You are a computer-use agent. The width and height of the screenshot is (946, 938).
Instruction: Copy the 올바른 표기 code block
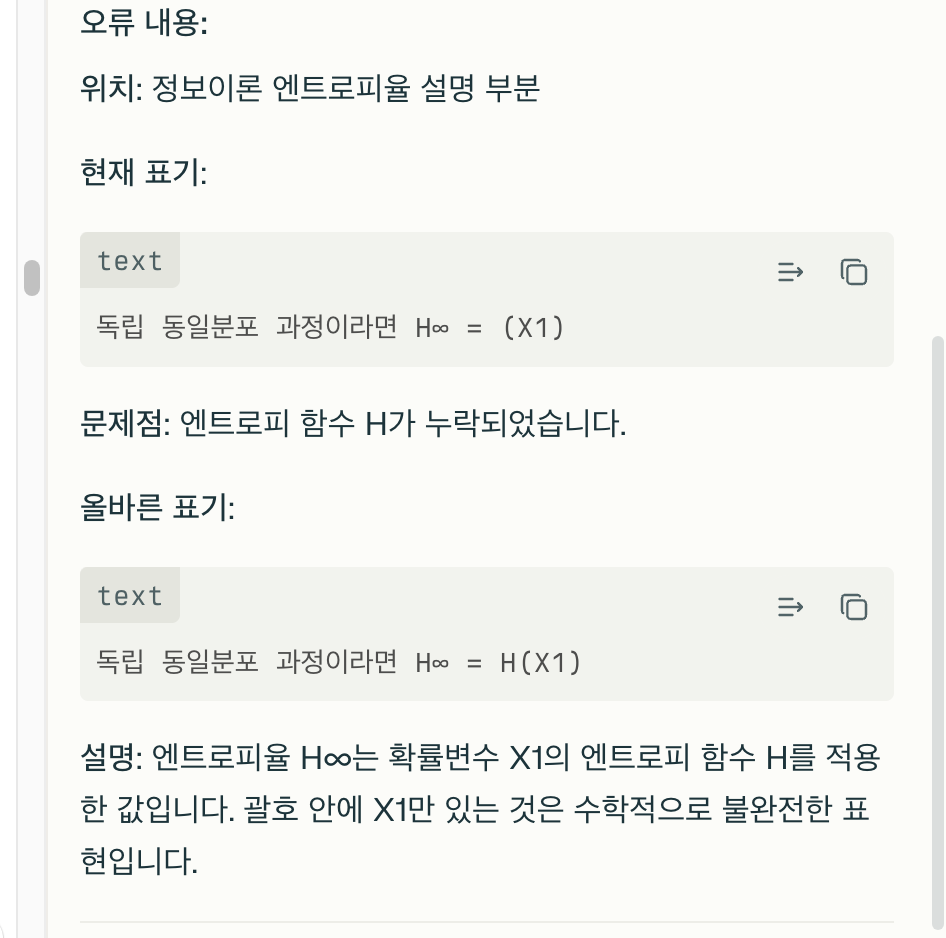tap(853, 607)
